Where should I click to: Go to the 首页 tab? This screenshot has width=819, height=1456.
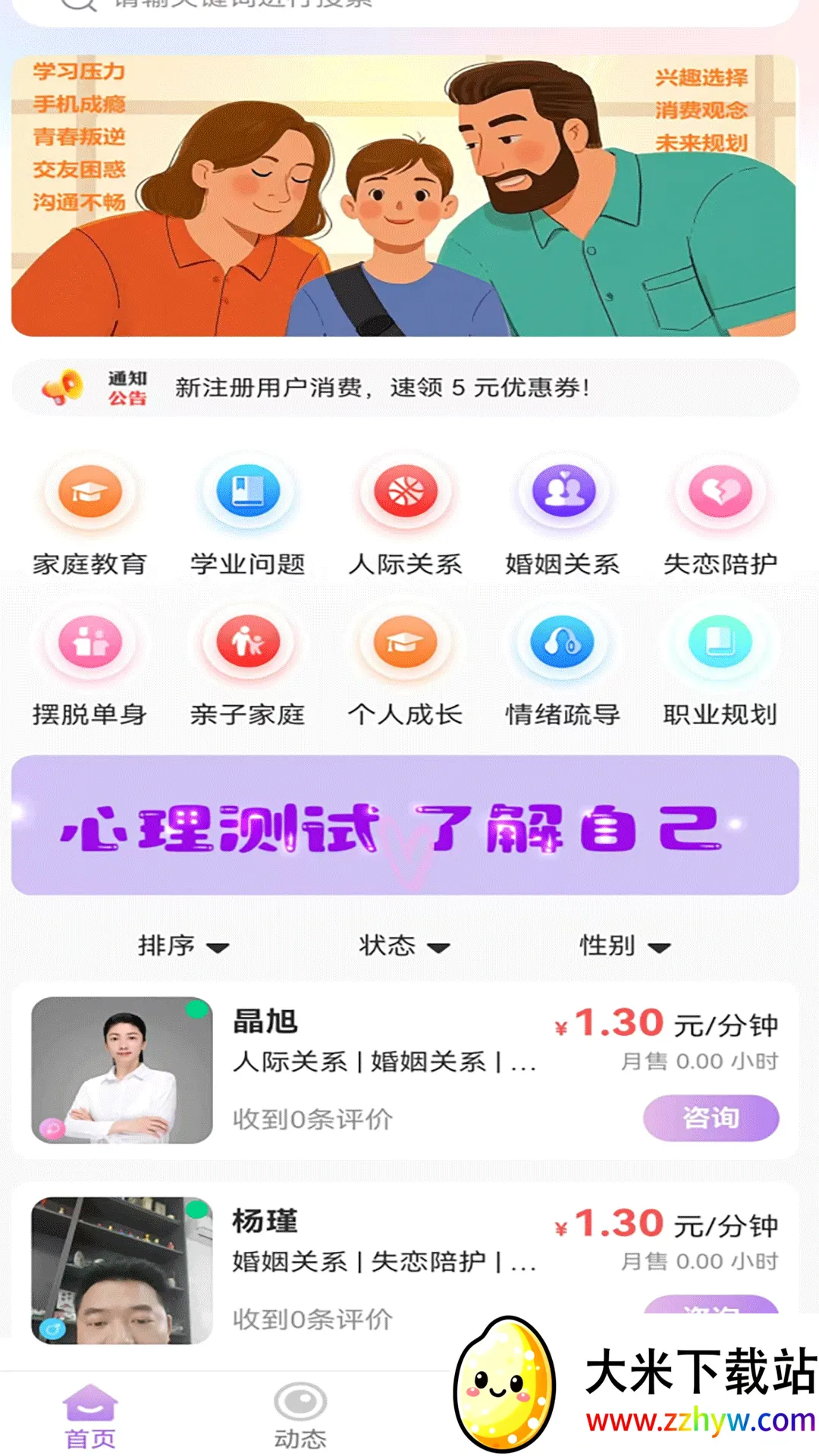click(90, 1415)
